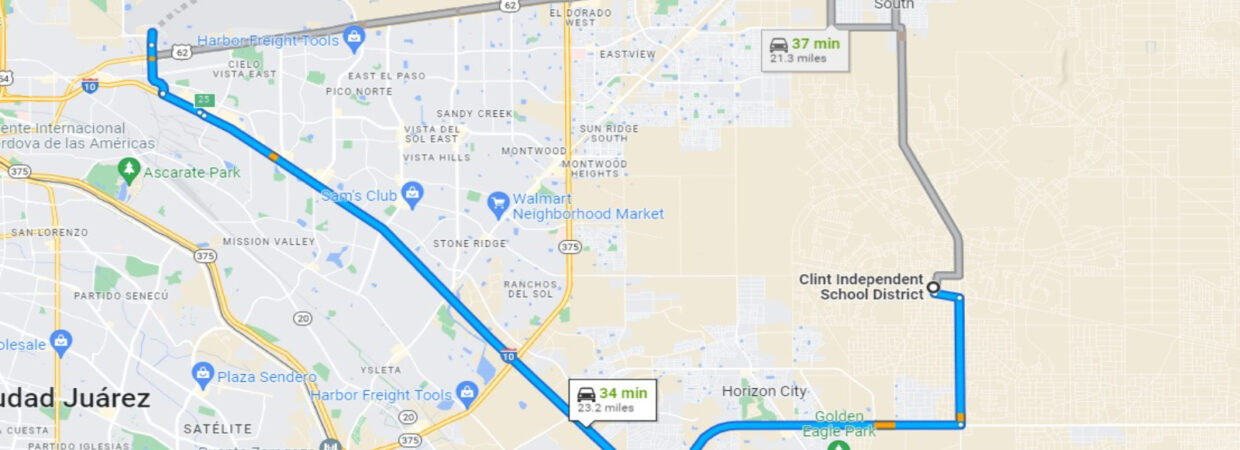Open Harbor Freight Tools pin near Ysleta

(x=466, y=392)
